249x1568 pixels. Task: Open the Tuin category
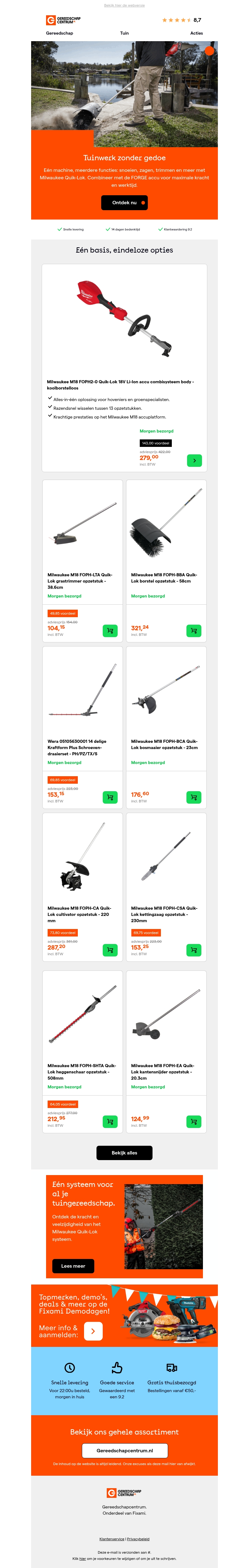coord(124,33)
